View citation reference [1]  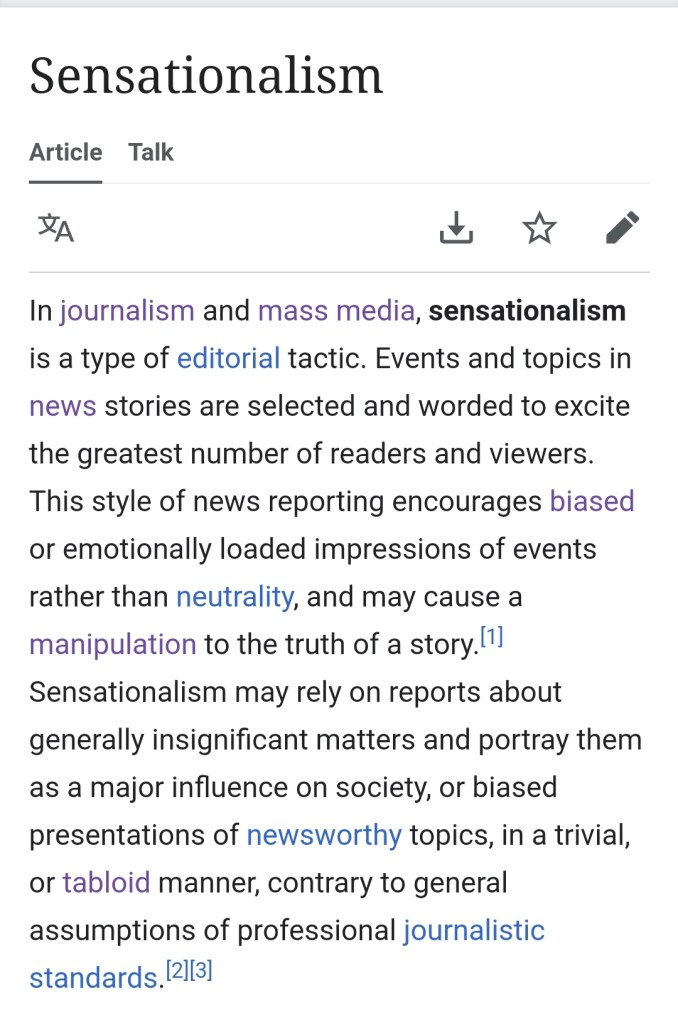coord(491,637)
